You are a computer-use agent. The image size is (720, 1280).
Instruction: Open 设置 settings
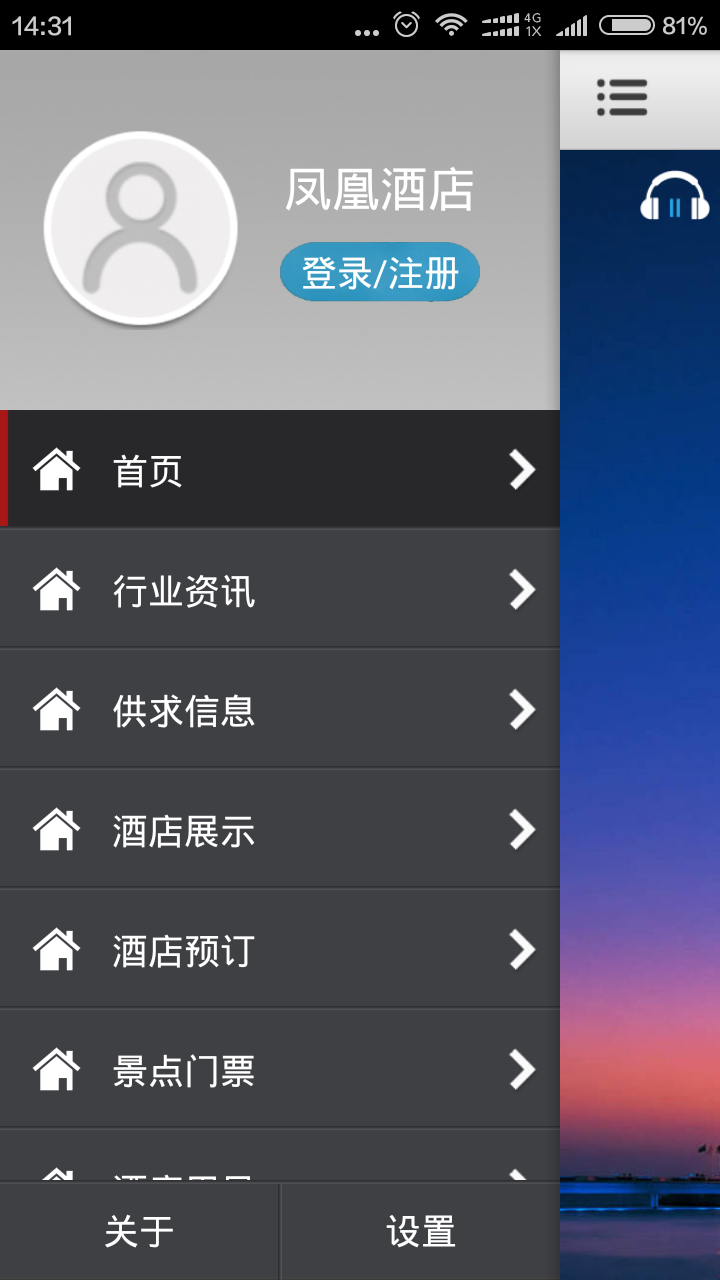(x=420, y=1232)
